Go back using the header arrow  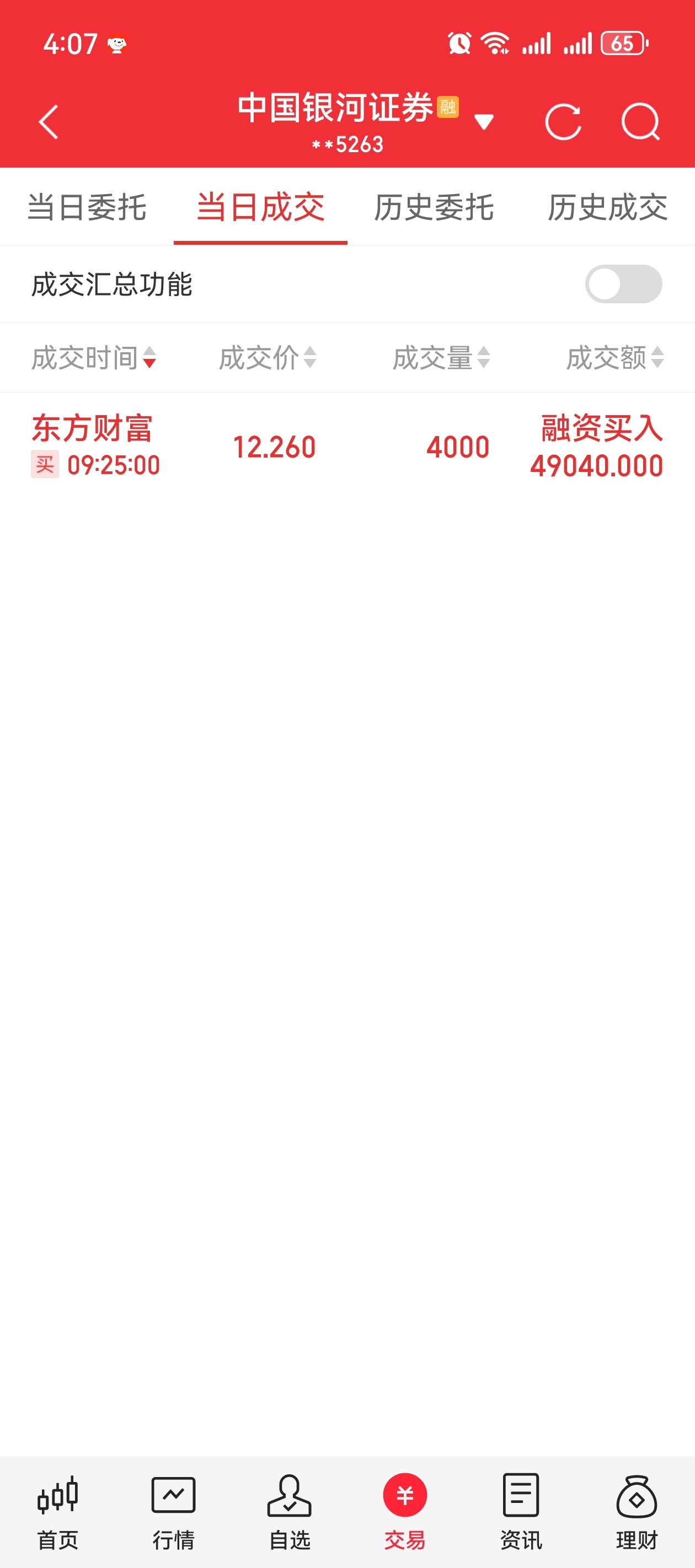49,122
